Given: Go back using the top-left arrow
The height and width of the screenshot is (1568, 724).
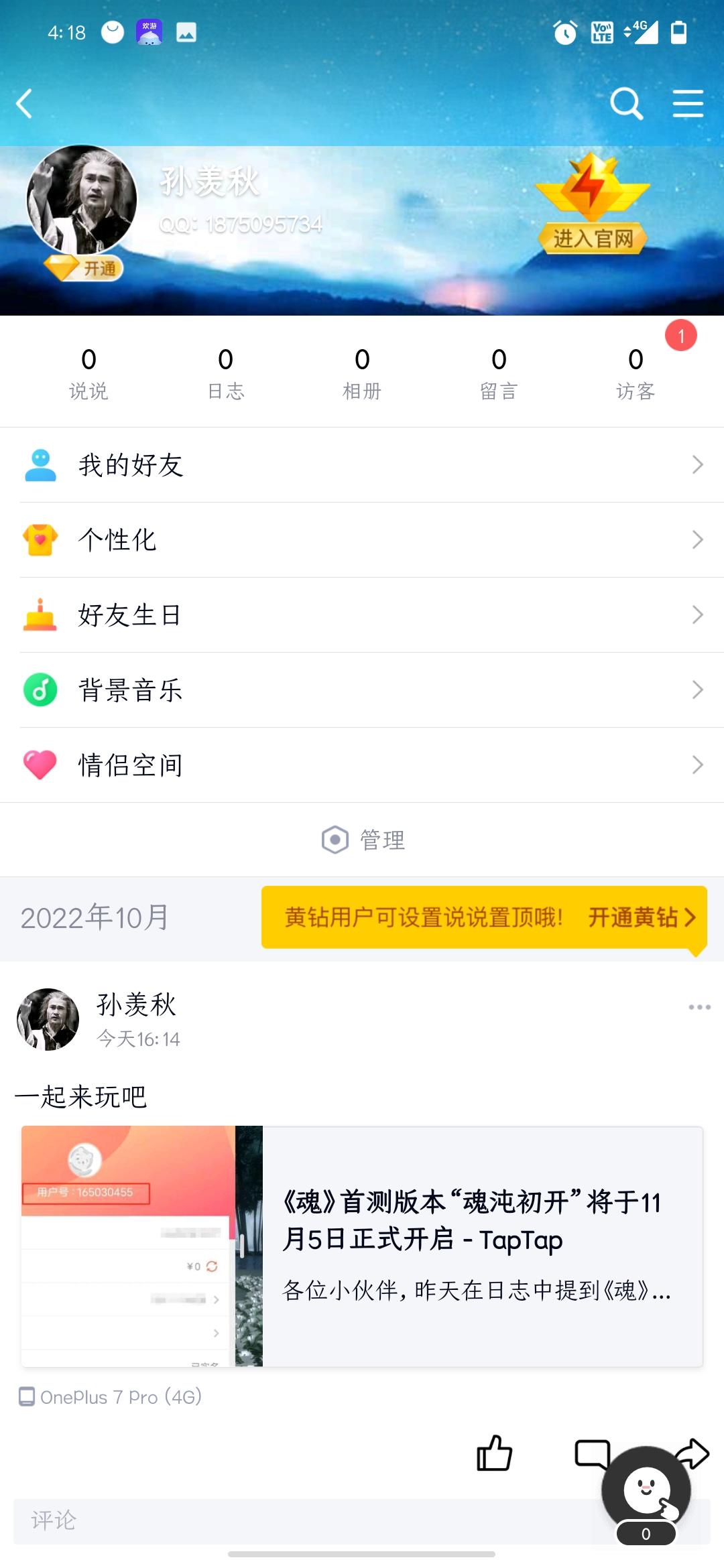Looking at the screenshot, I should pos(25,104).
